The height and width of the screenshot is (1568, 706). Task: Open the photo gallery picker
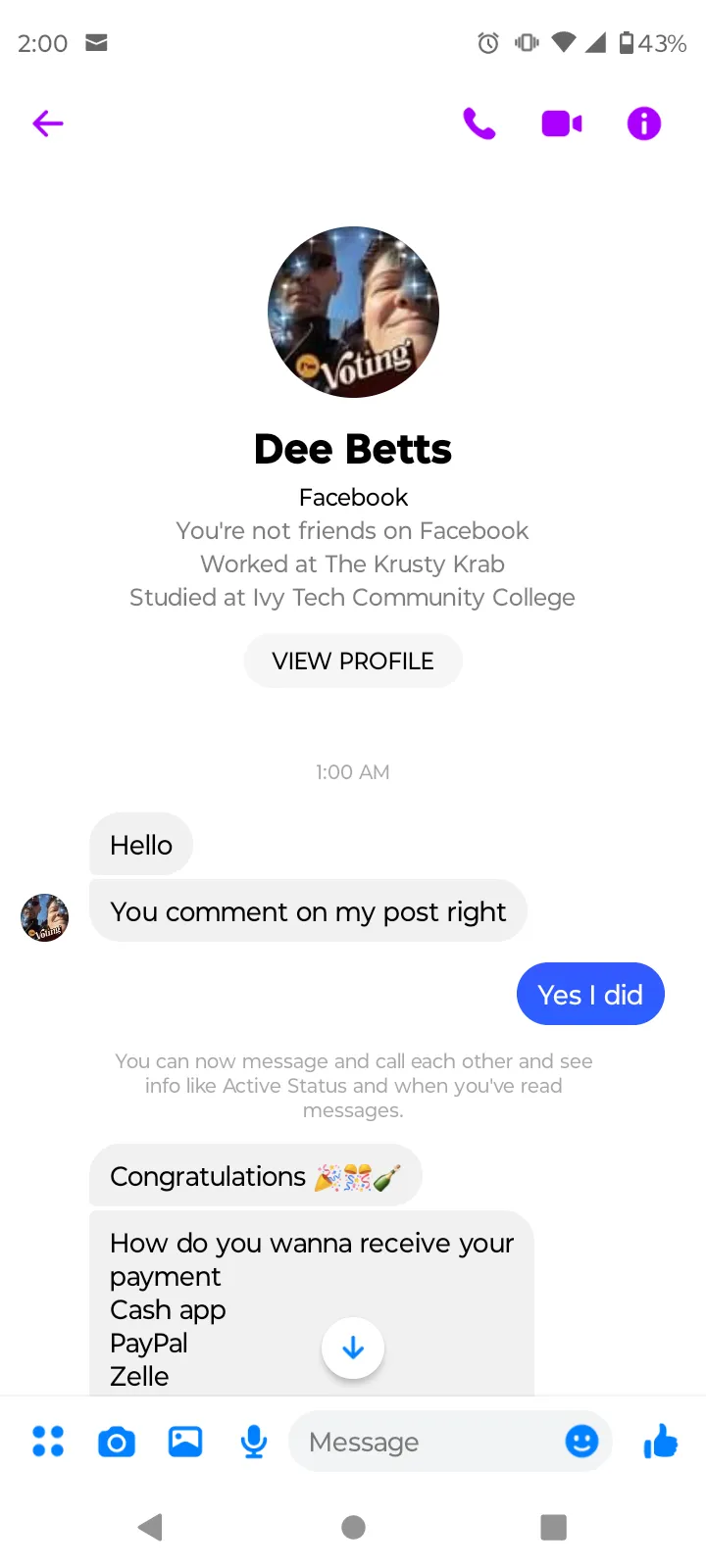point(185,1442)
